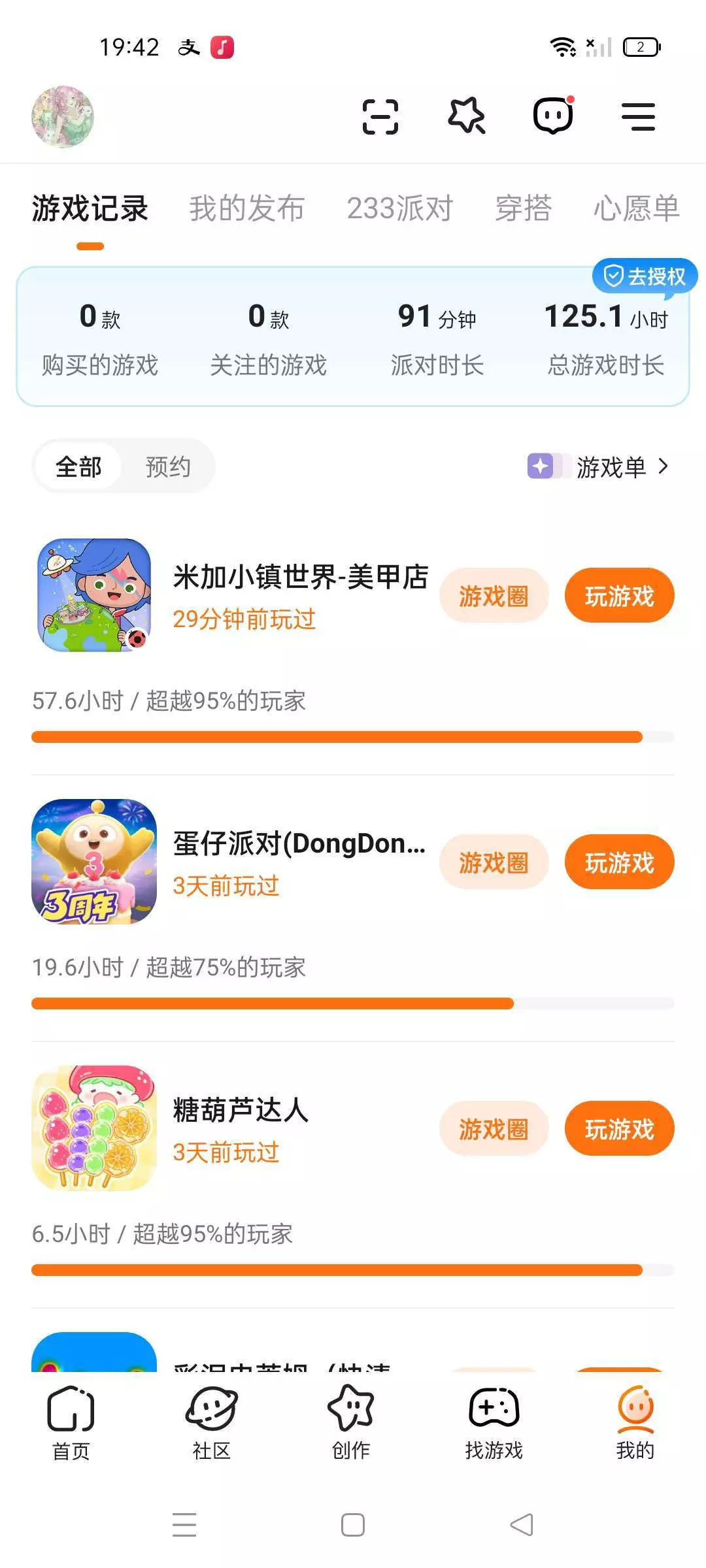This screenshot has height=1568, width=706.
Task: Select the 预约 filter
Action: (168, 466)
